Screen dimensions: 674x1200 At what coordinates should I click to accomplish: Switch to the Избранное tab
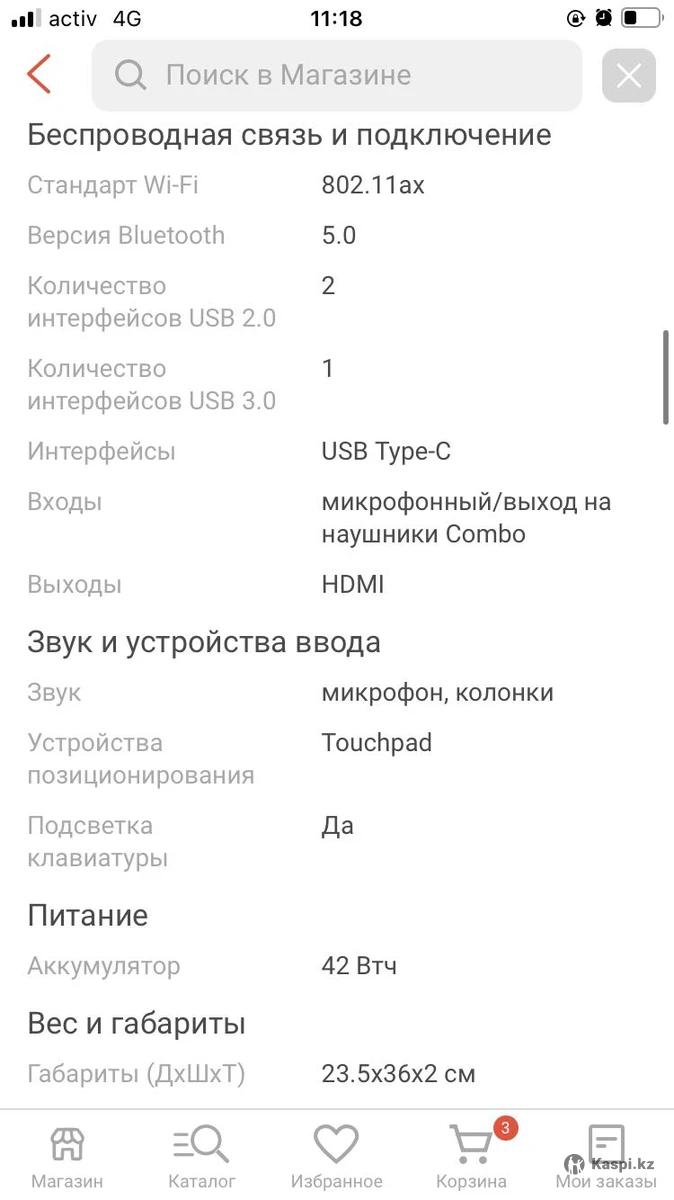tap(337, 1156)
